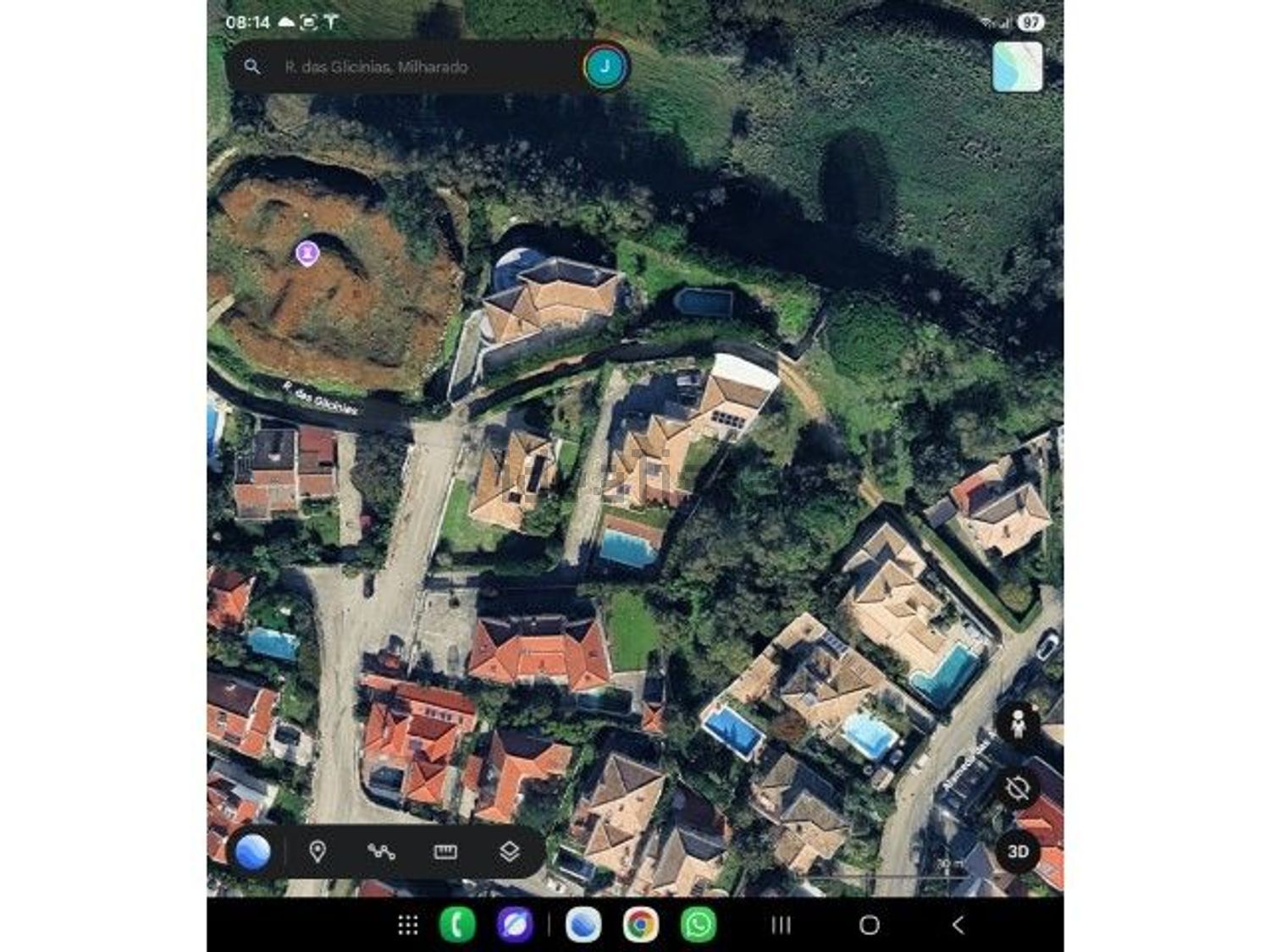Go back with the system back button

click(x=958, y=925)
